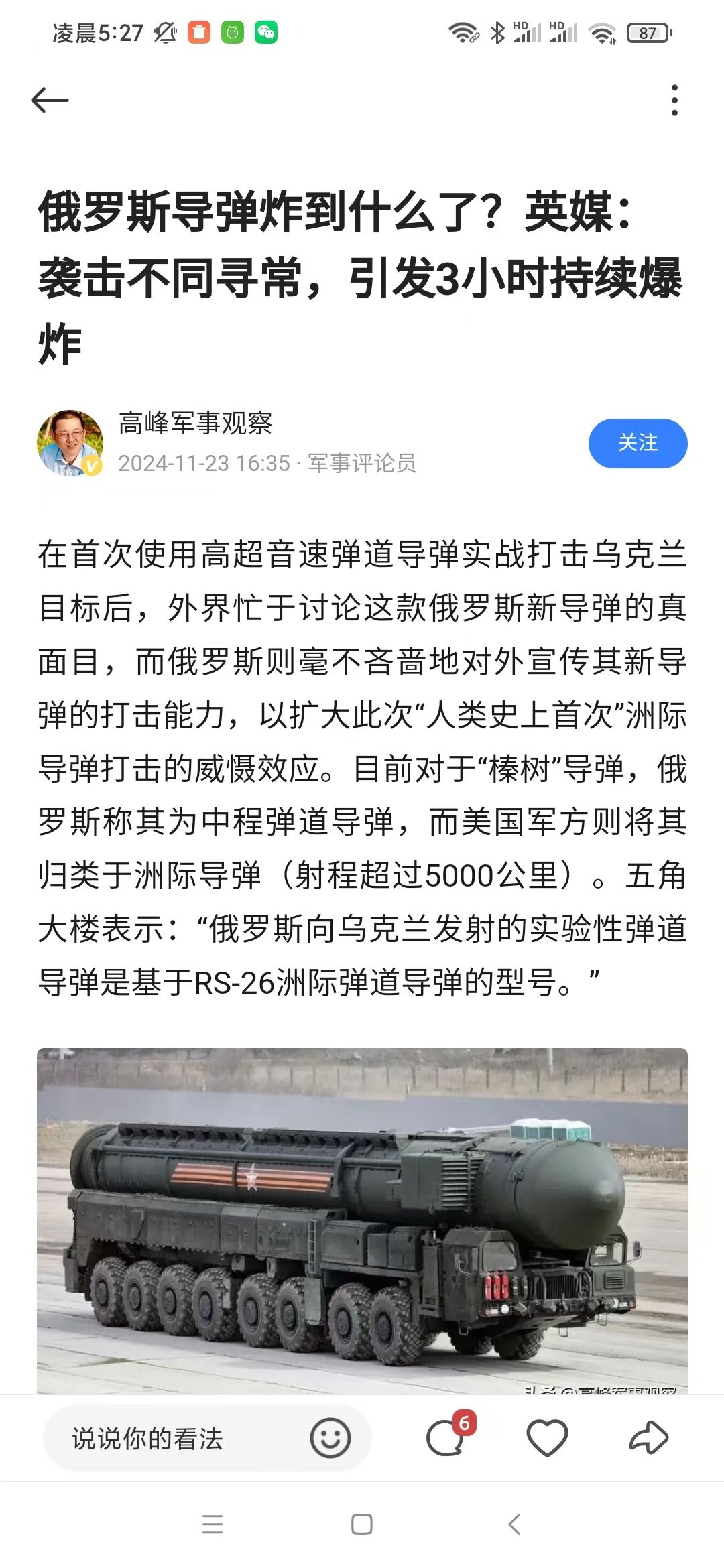
Task: Like this article with the heart icon
Action: pos(547,1439)
